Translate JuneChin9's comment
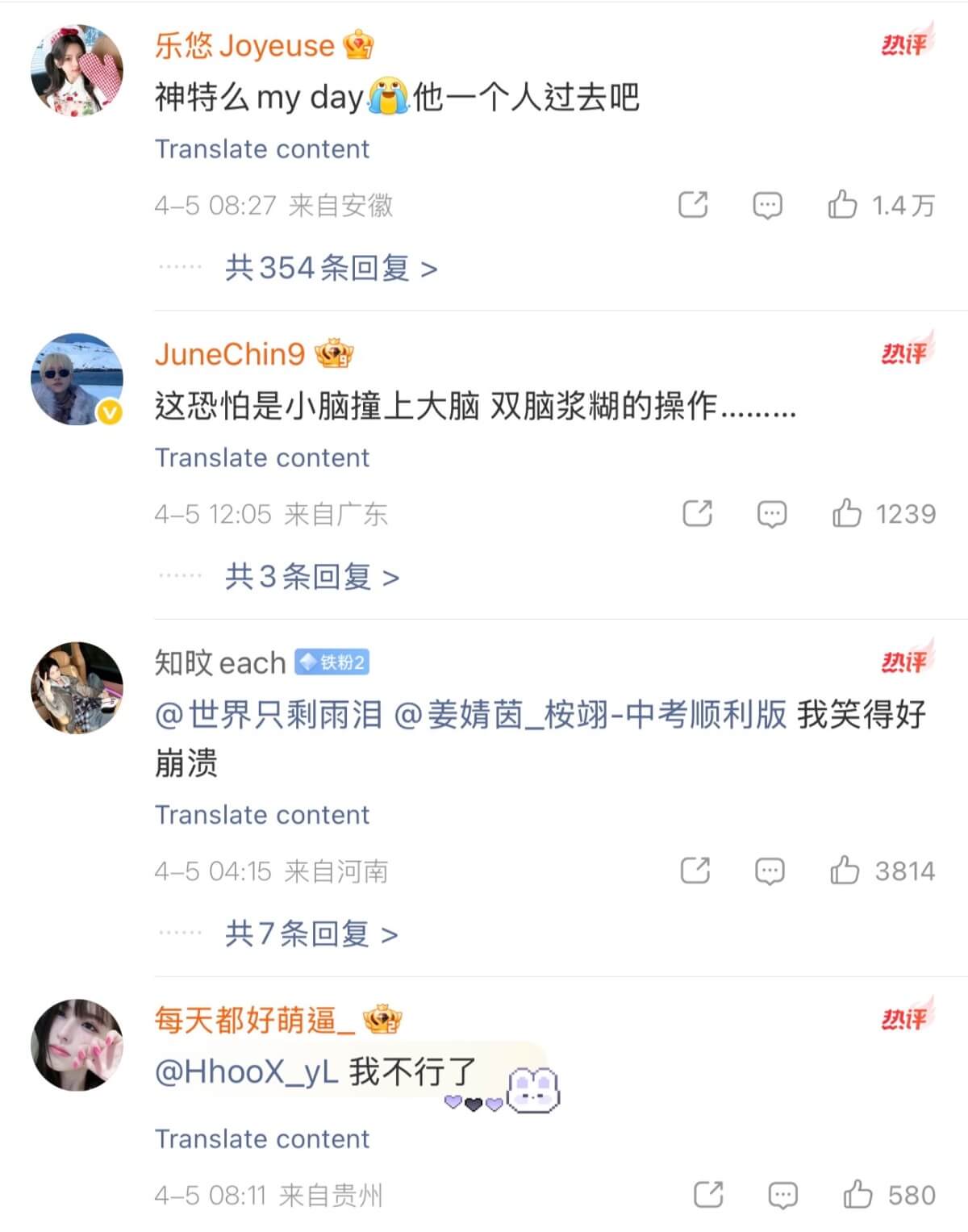Image resolution: width=968 pixels, height=1232 pixels. pos(262,458)
